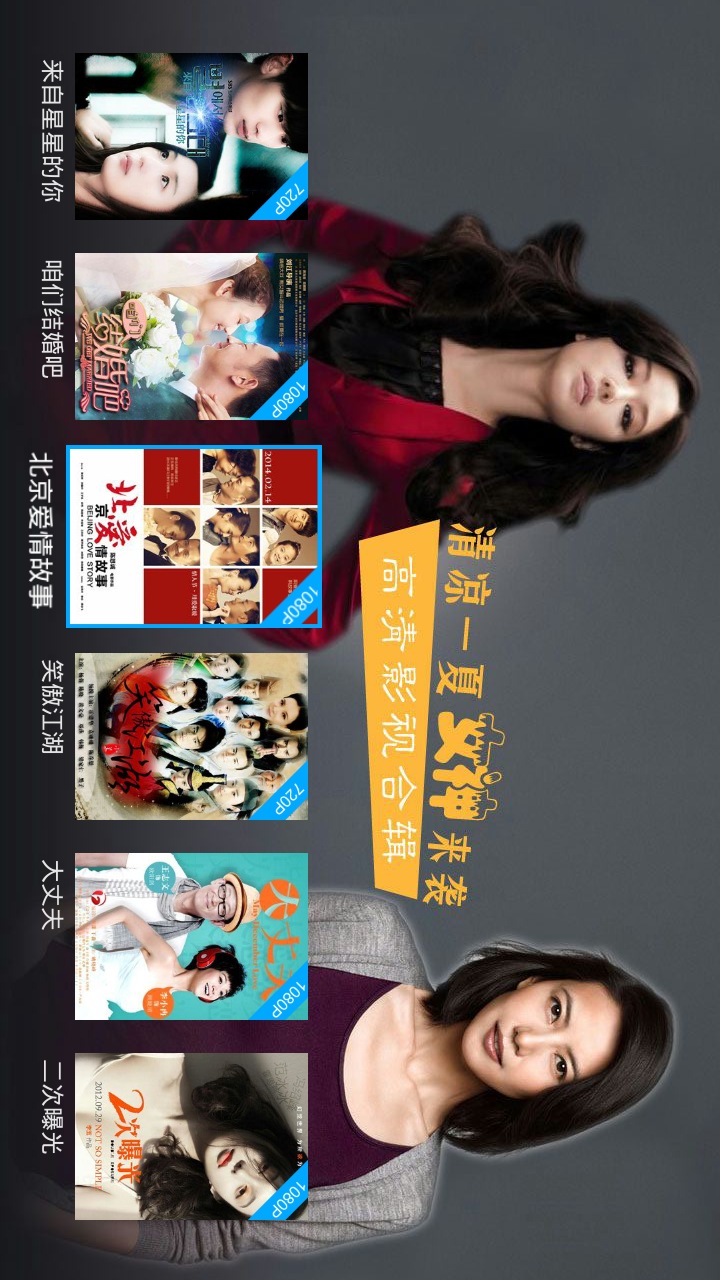Open the 笑傲江湖 poster tile

(x=191, y=736)
